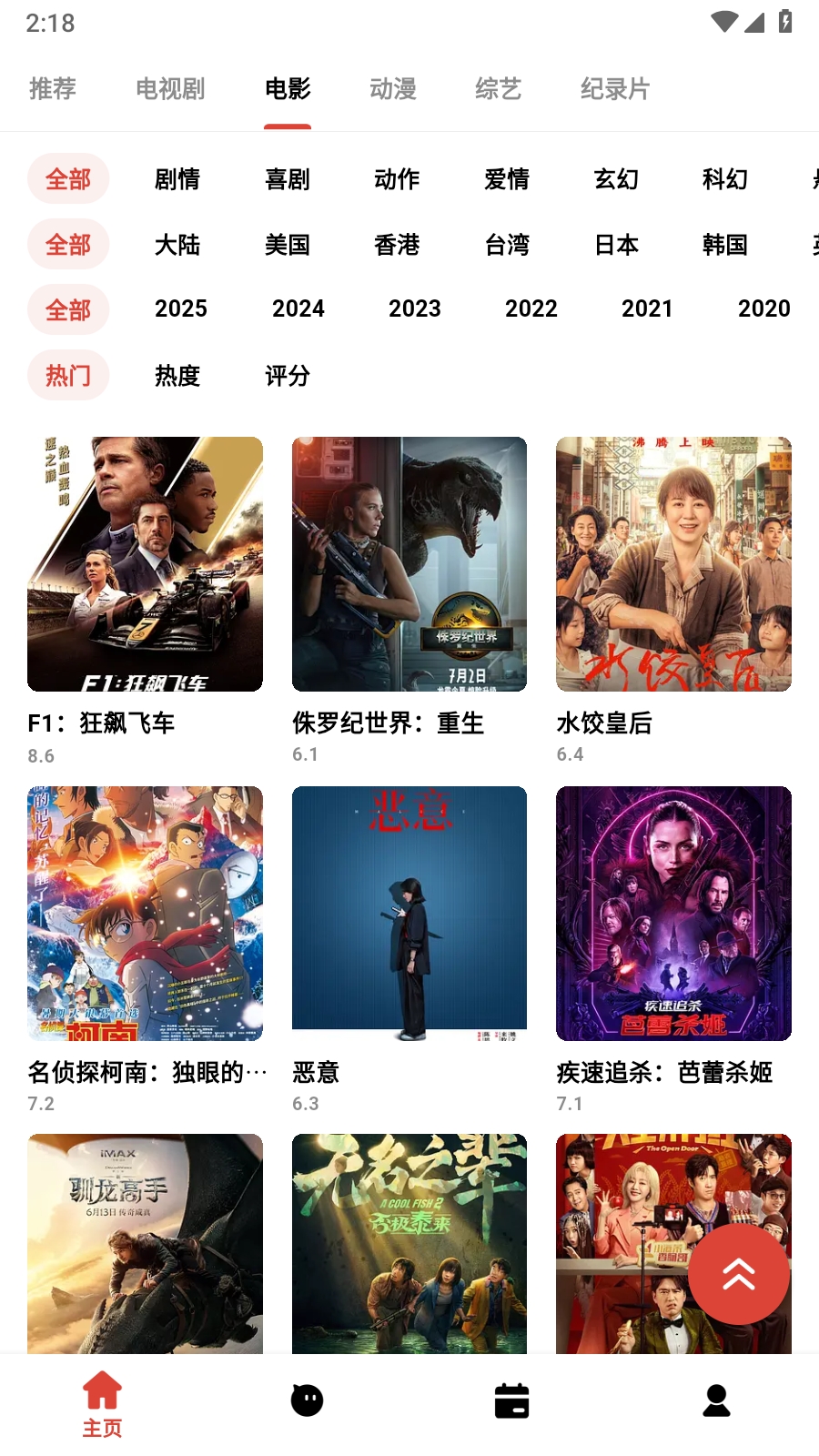The height and width of the screenshot is (1456, 819).
Task: View details for 水饺皇后
Action: pyautogui.click(x=673, y=564)
